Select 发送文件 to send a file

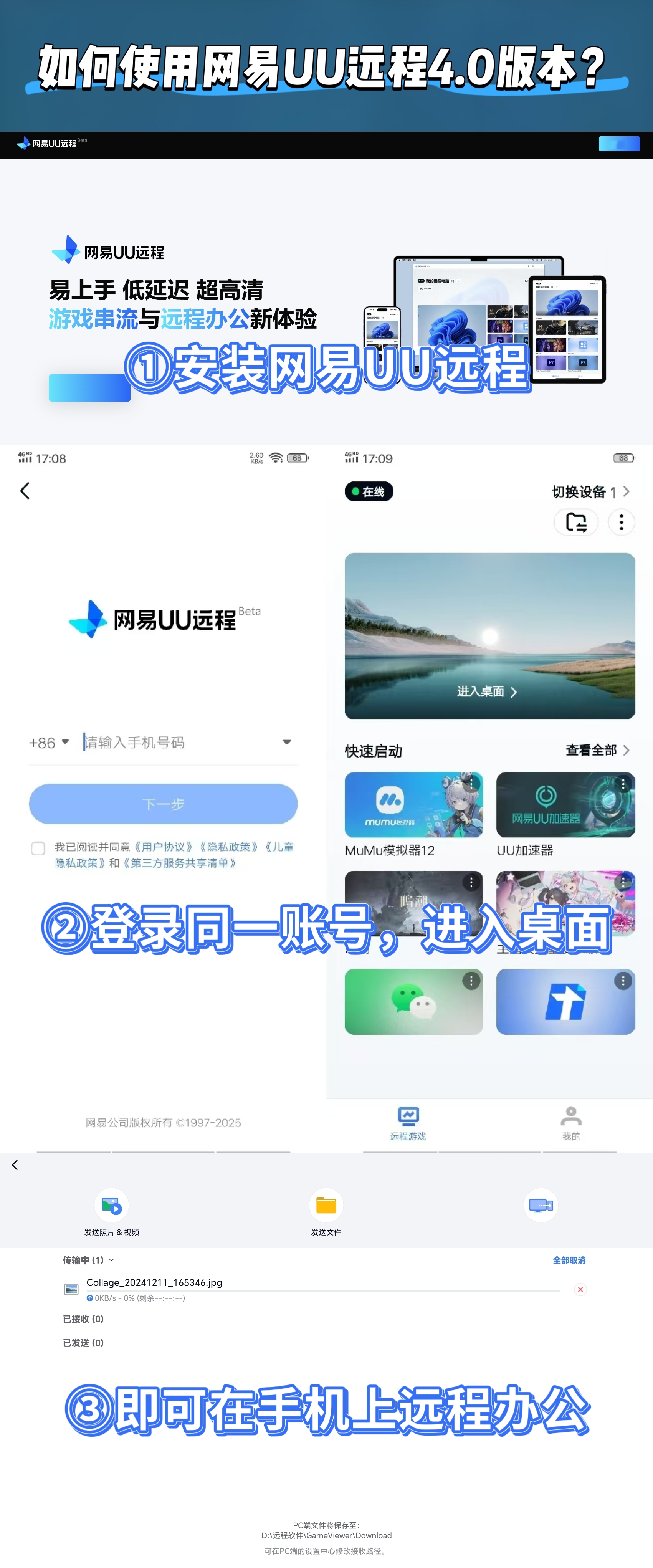pyautogui.click(x=326, y=1206)
